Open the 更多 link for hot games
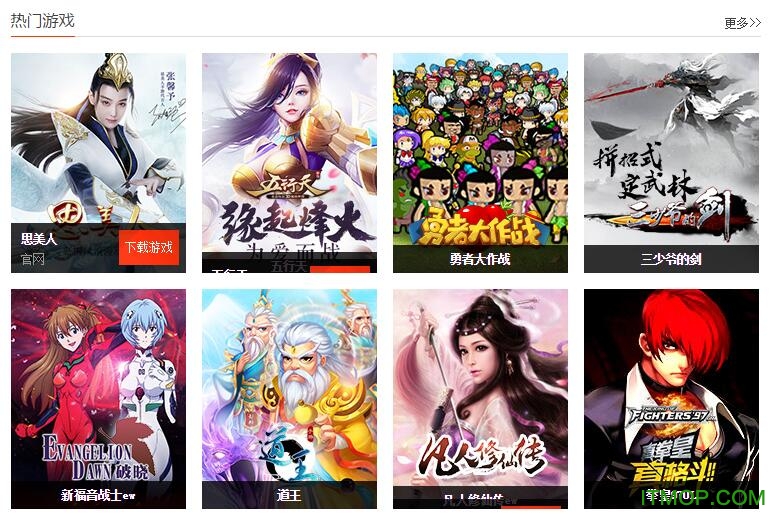Image resolution: width=771 pixels, height=523 pixels. click(742, 22)
